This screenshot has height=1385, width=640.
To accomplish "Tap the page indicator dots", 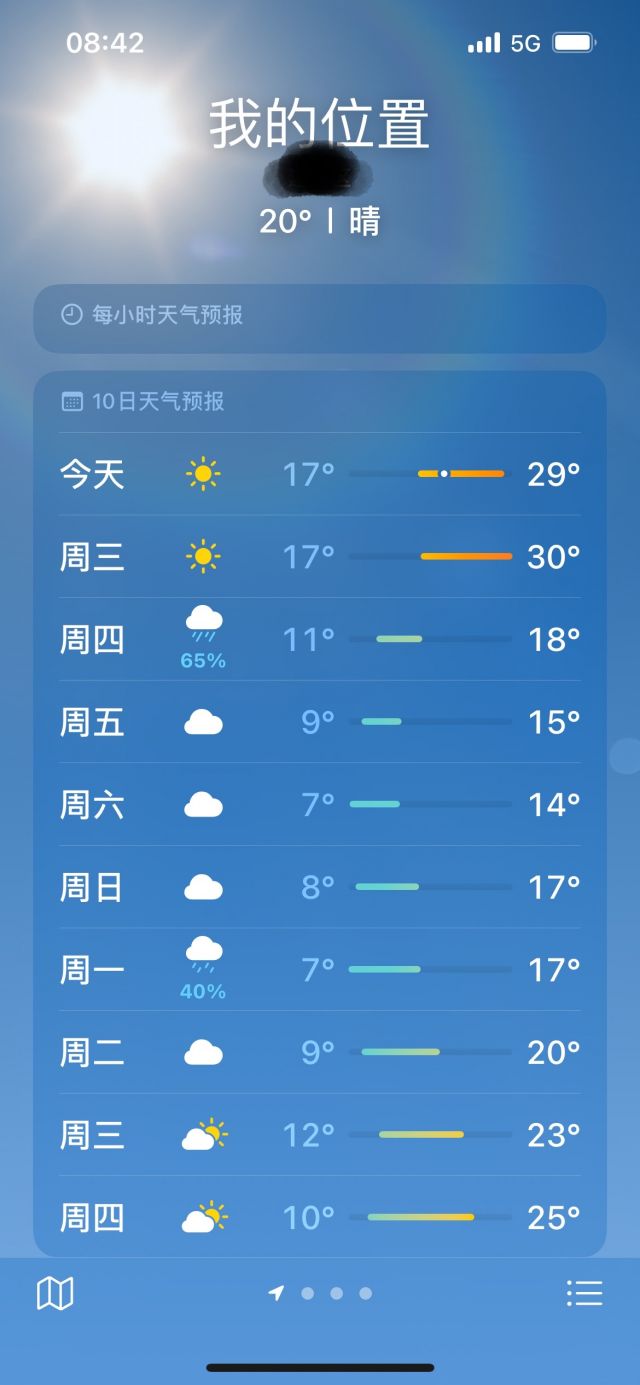I will (322, 1293).
